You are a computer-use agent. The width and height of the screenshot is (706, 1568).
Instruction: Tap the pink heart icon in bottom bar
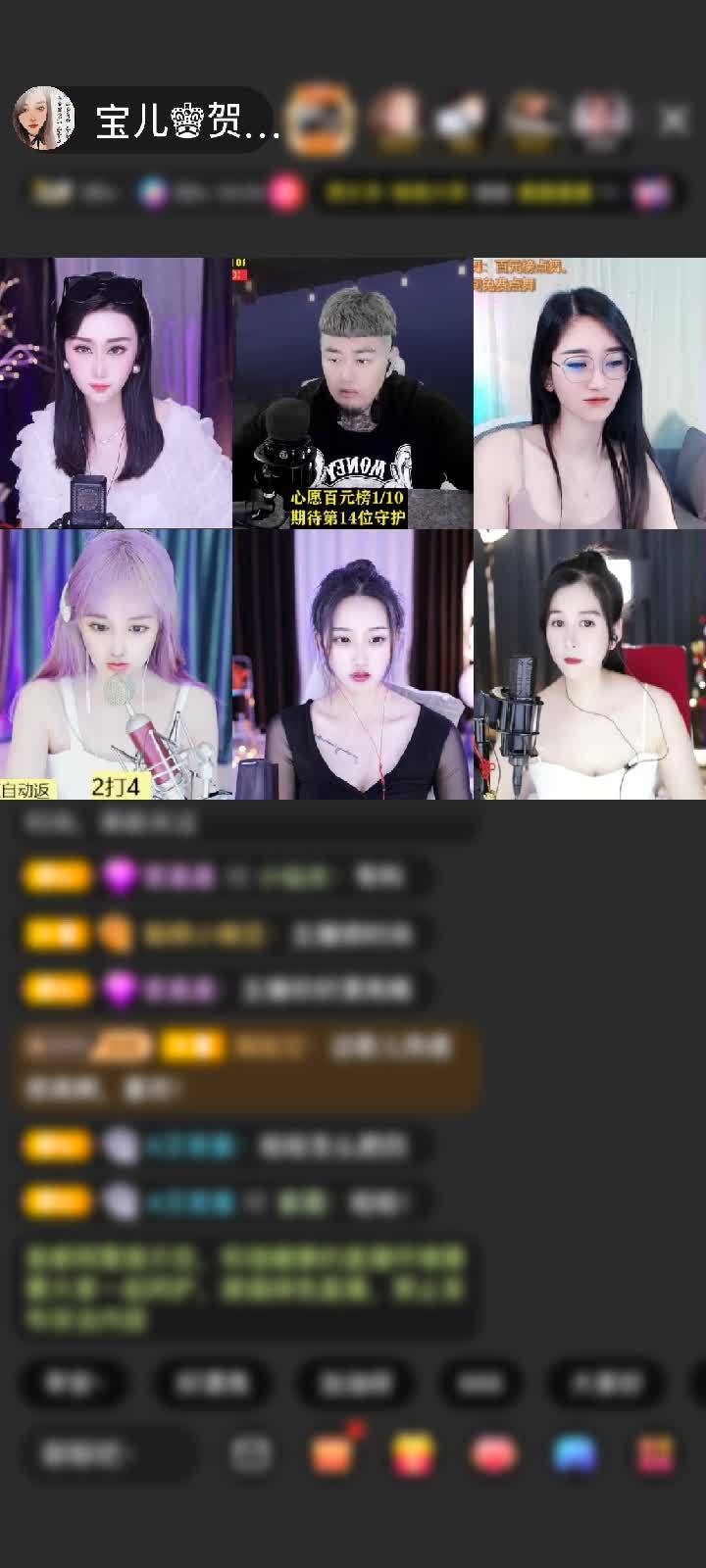tap(493, 1453)
